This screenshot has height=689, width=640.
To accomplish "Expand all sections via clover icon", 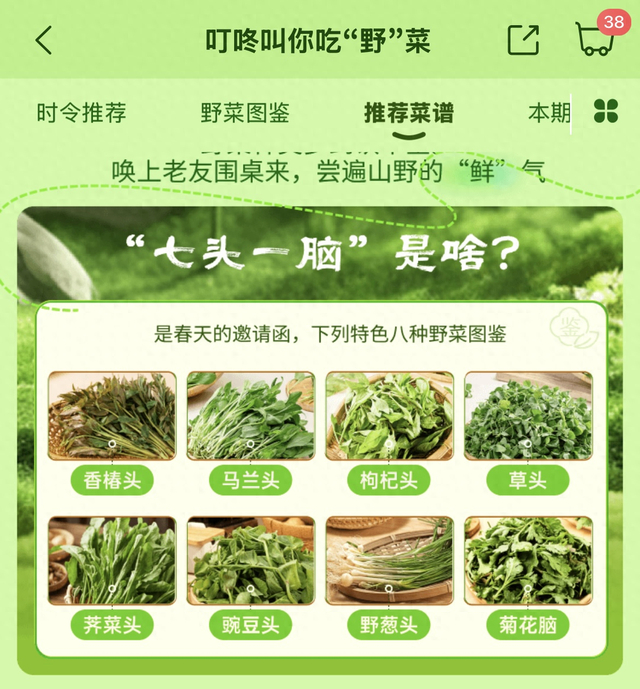I will (x=606, y=111).
